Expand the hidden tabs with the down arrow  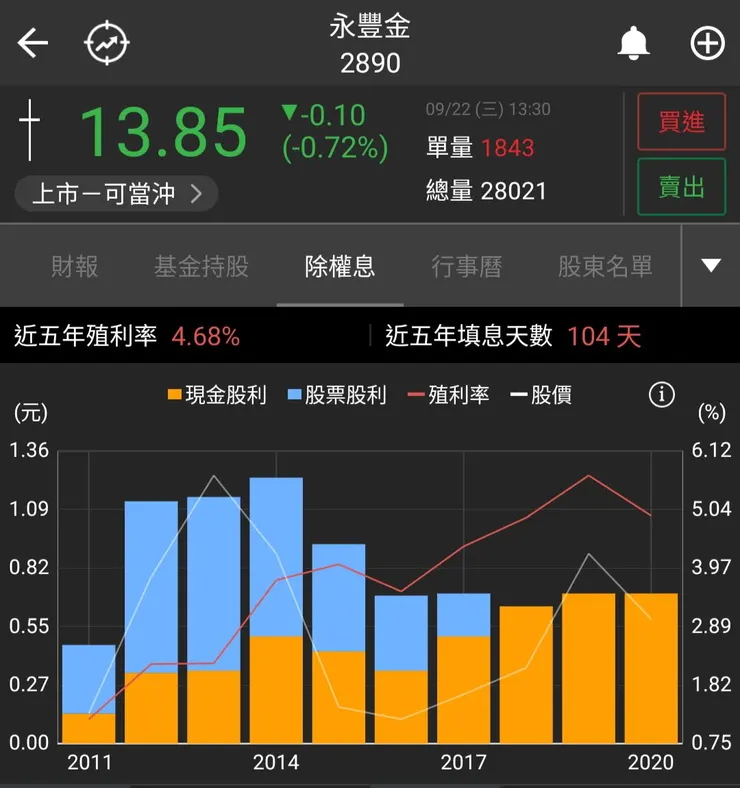pos(709,266)
